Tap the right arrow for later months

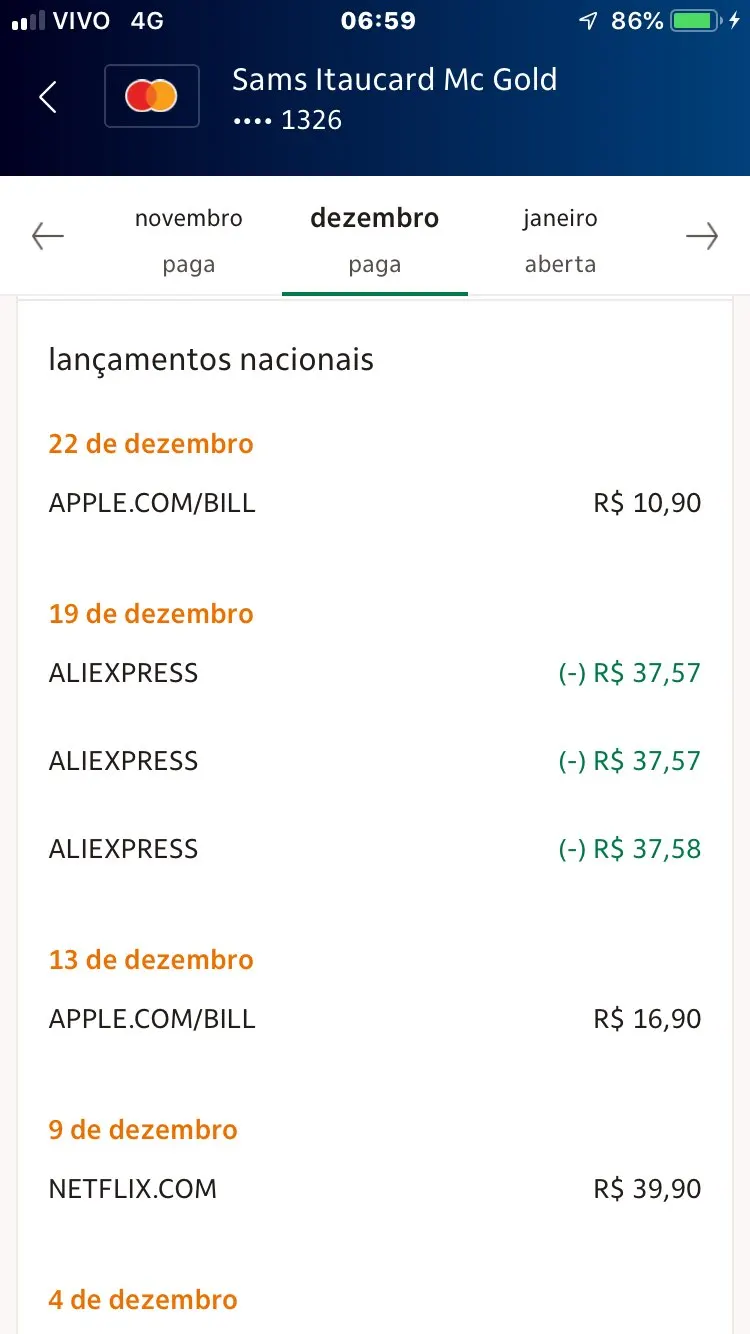(x=702, y=237)
